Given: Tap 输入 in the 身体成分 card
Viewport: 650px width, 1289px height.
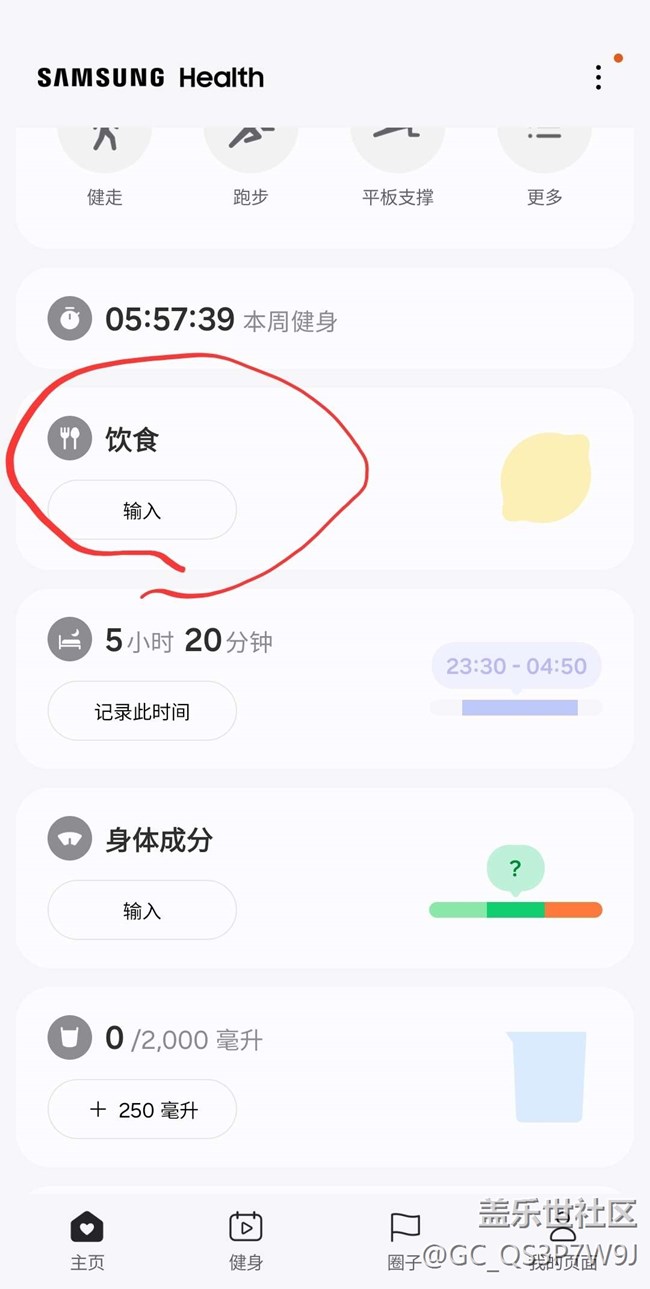Looking at the screenshot, I should pyautogui.click(x=142, y=911).
